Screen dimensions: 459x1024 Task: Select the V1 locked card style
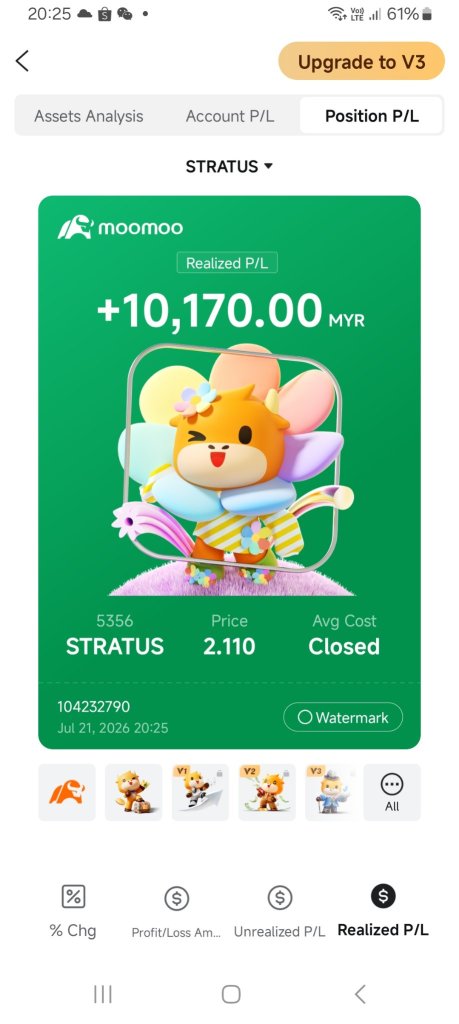[x=200, y=792]
